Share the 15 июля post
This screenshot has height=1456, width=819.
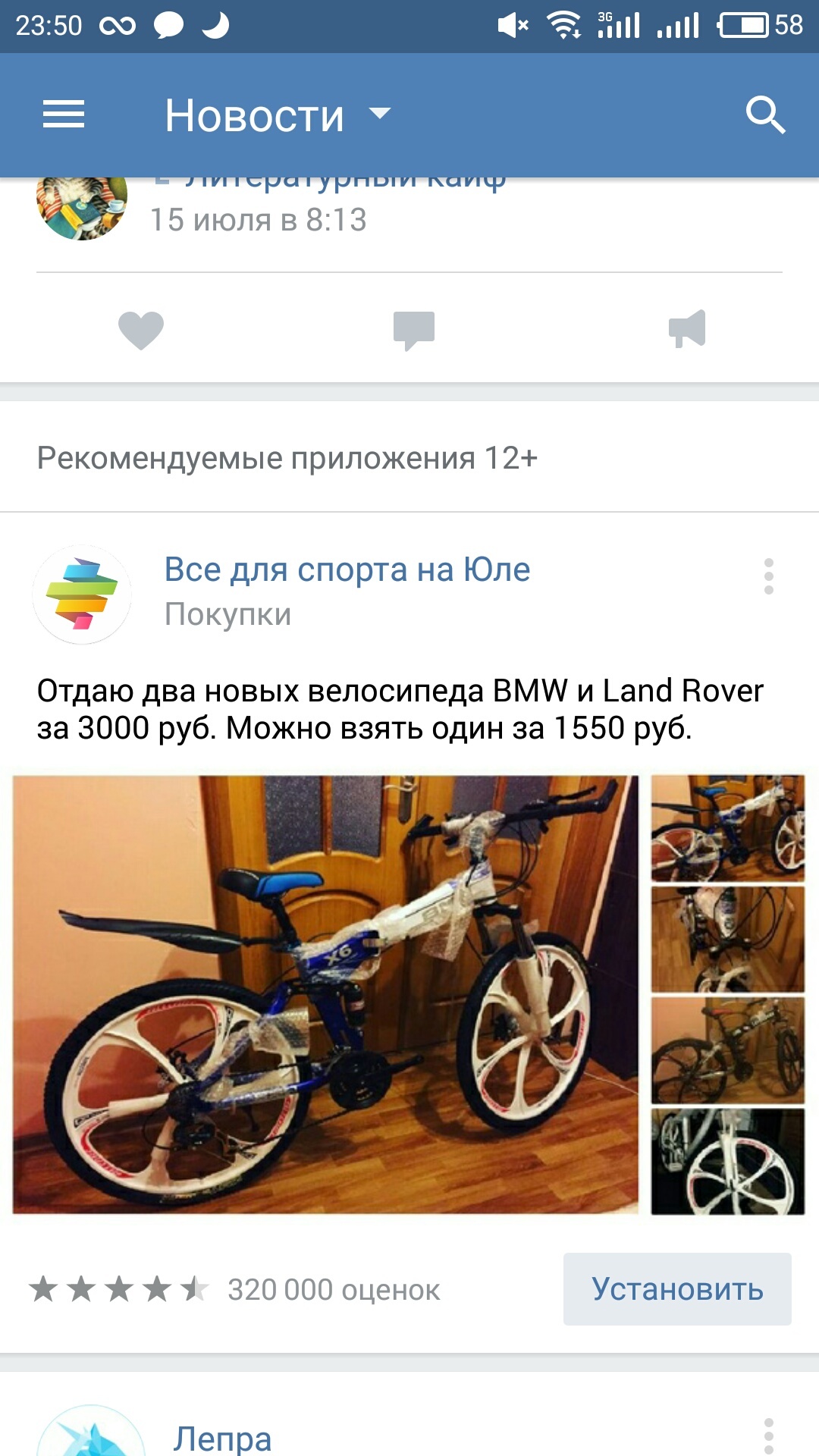[687, 330]
